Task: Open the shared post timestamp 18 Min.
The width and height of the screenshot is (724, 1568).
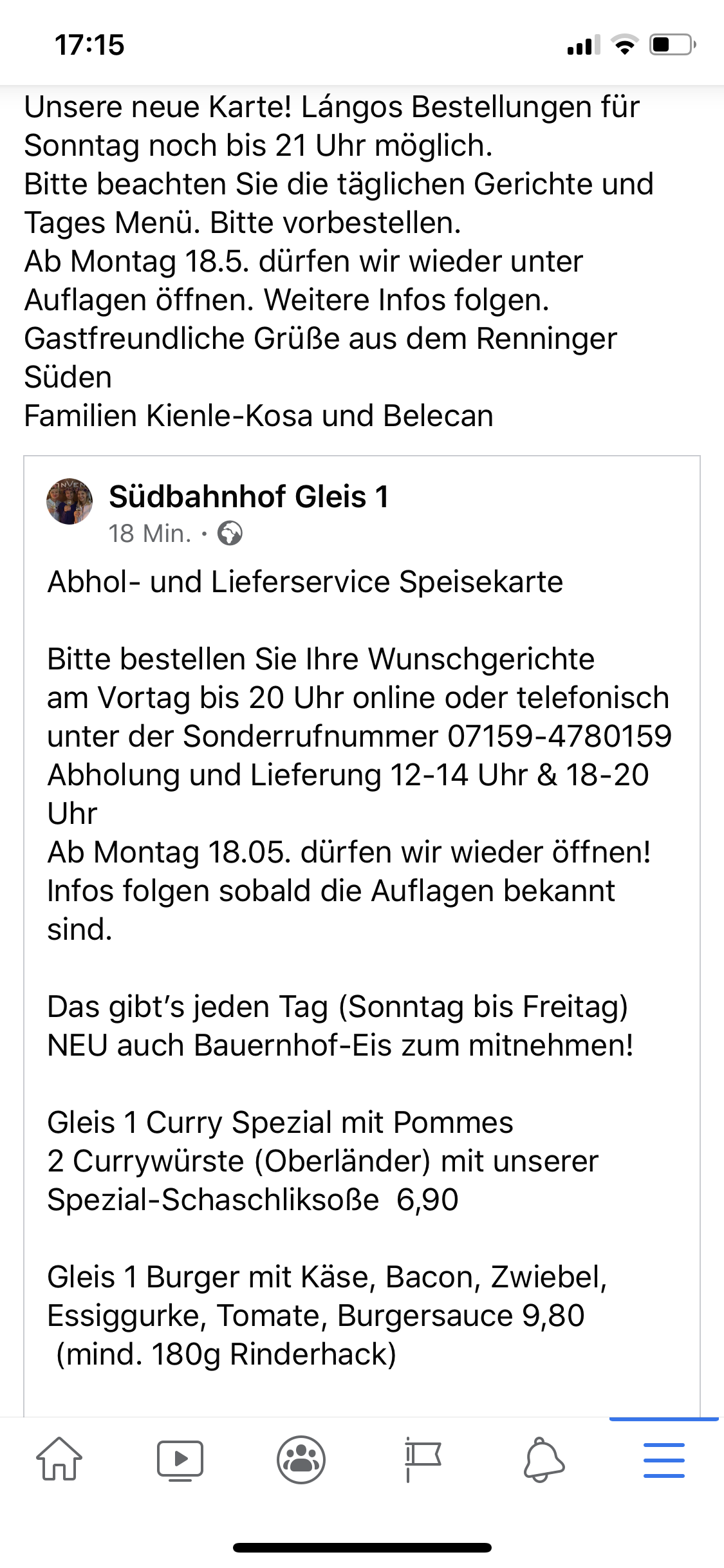Action: tap(150, 534)
